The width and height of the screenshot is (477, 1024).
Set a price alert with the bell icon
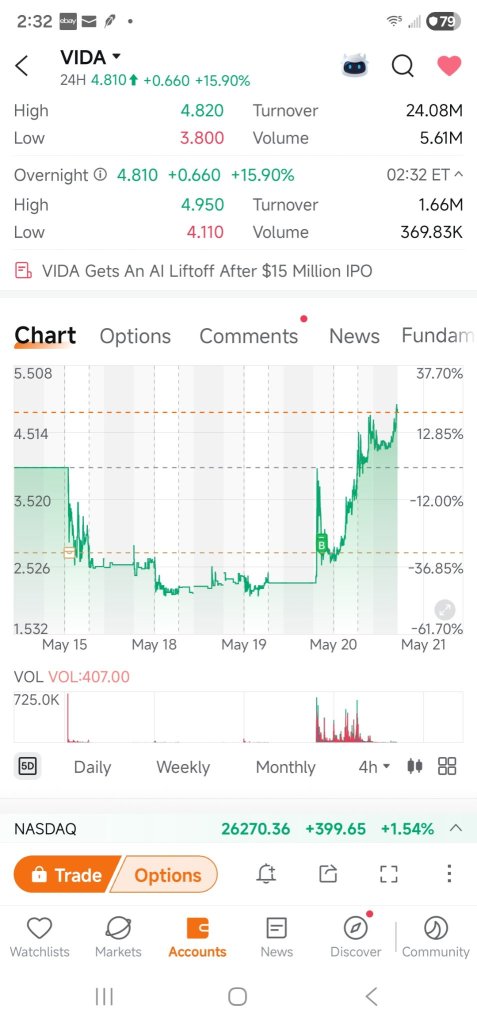click(266, 874)
